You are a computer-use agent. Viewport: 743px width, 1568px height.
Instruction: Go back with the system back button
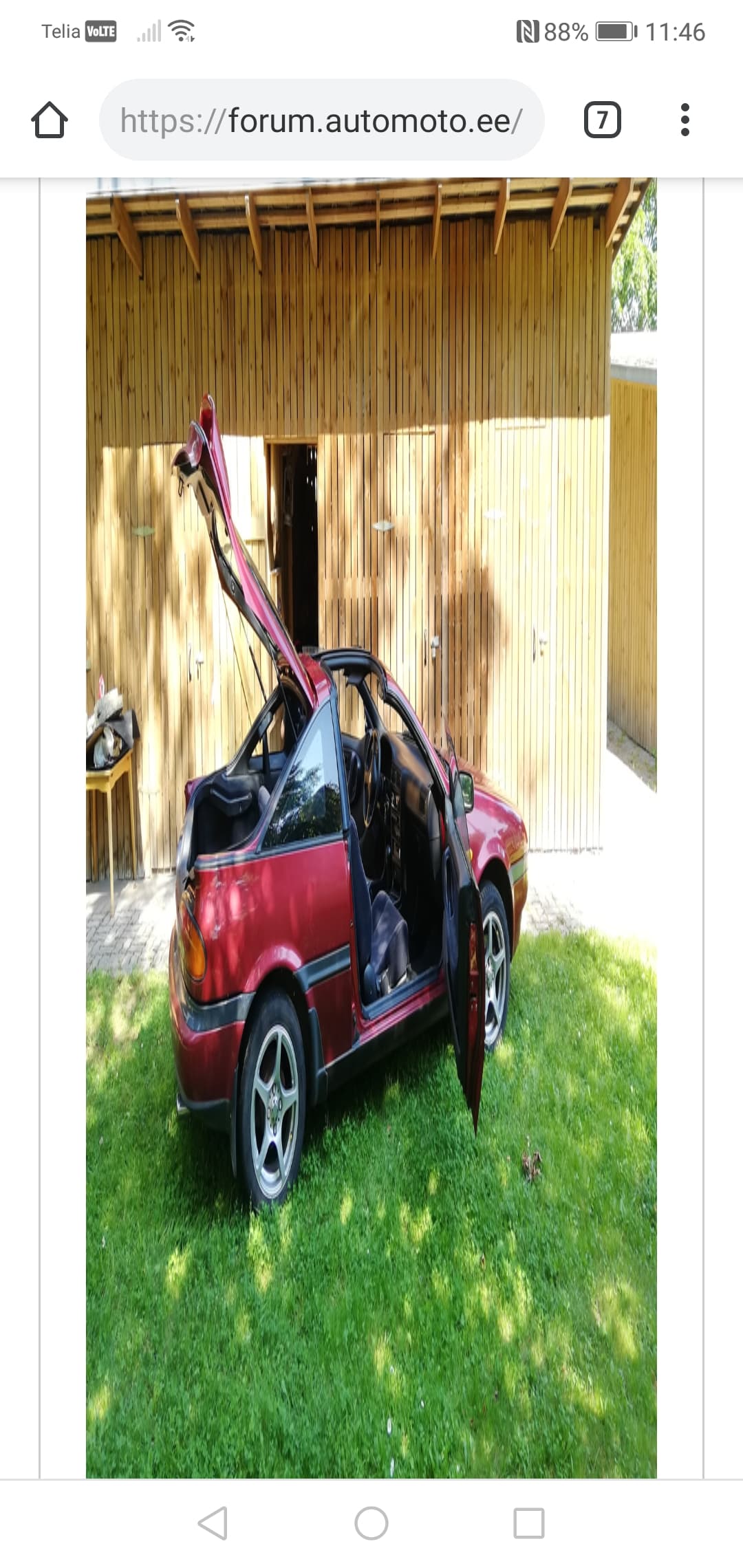(213, 1523)
